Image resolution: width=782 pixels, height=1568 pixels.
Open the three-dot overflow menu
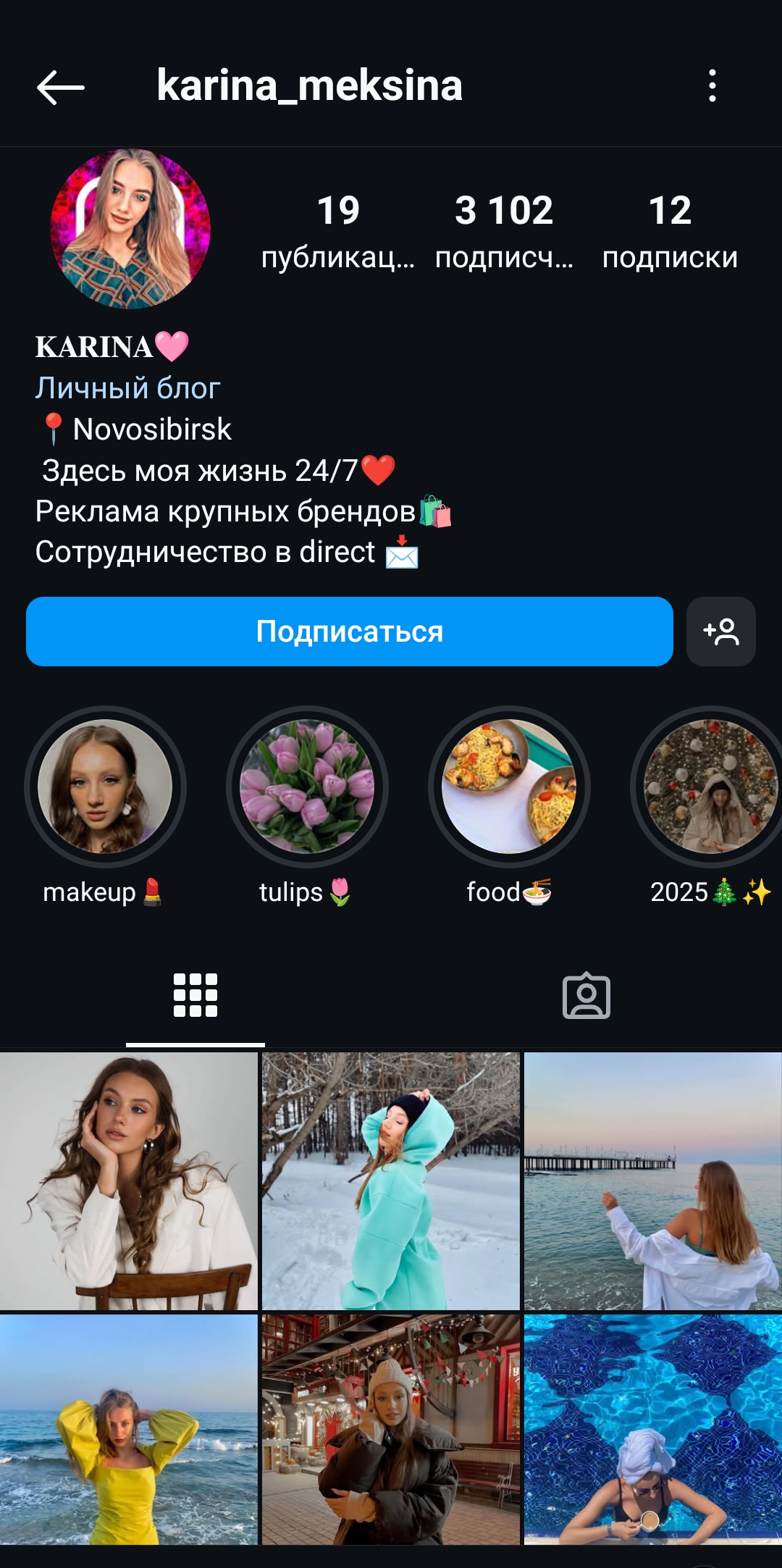(712, 86)
